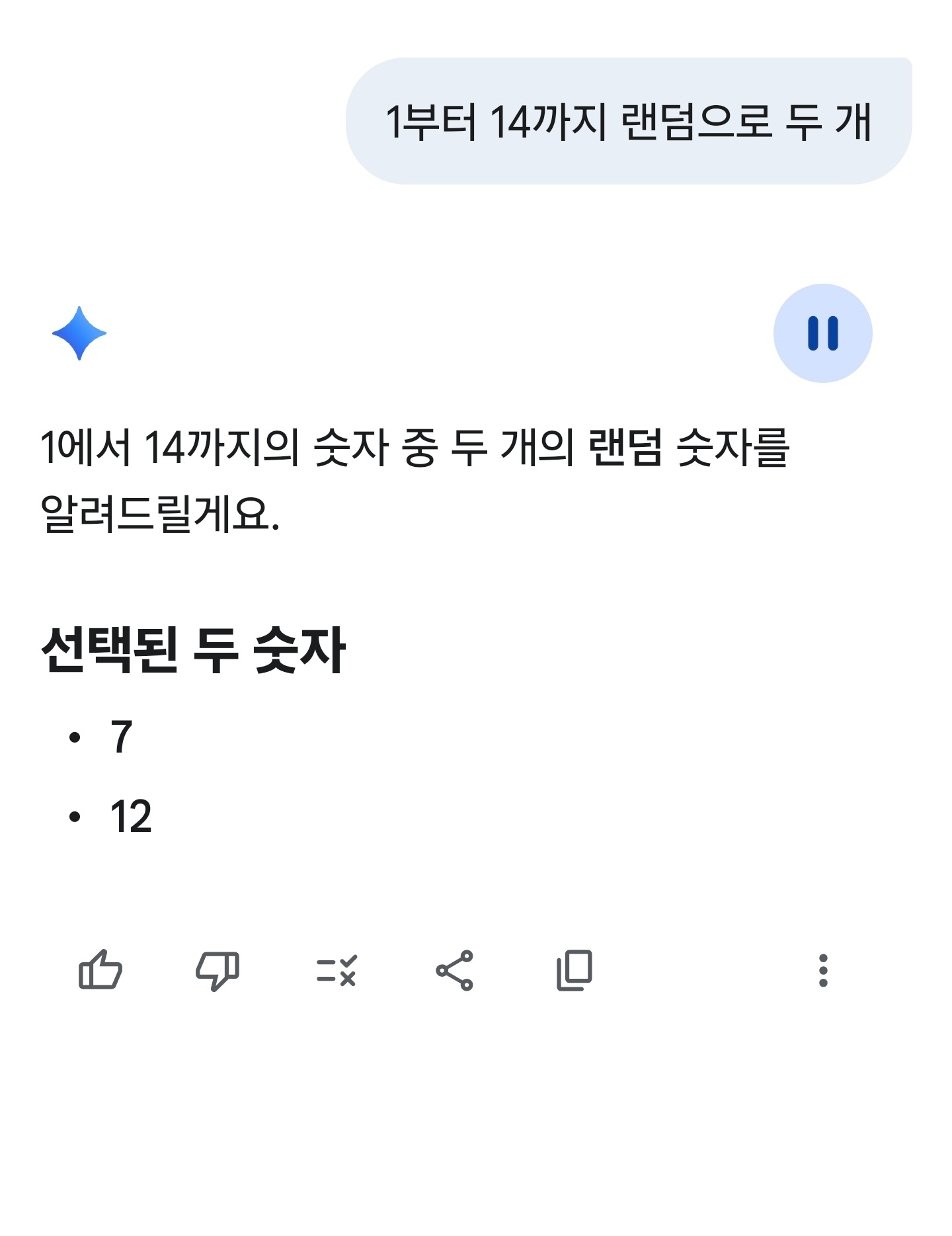Pause the response read-aloud
Viewport: 952px width, 1236px height.
click(x=822, y=333)
